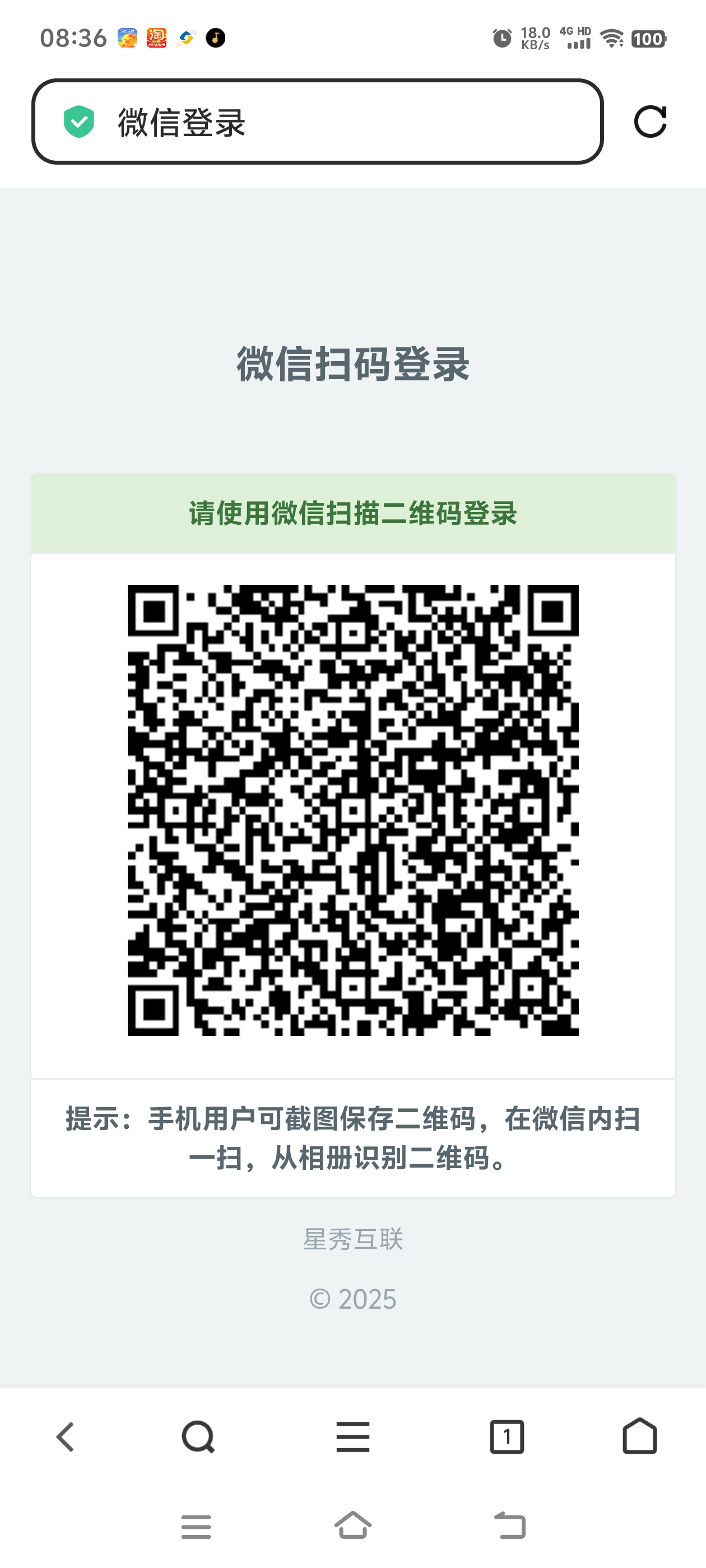Open the browser search icon
The width and height of the screenshot is (706, 1568).
pyautogui.click(x=198, y=1437)
